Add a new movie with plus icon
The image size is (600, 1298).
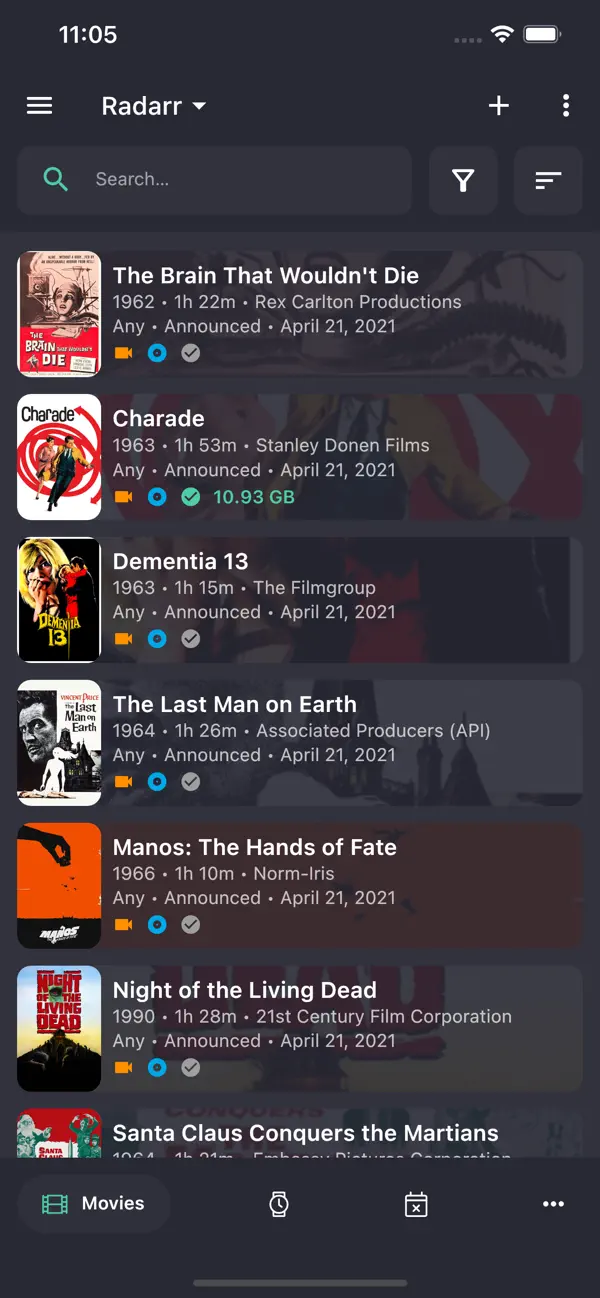click(499, 106)
